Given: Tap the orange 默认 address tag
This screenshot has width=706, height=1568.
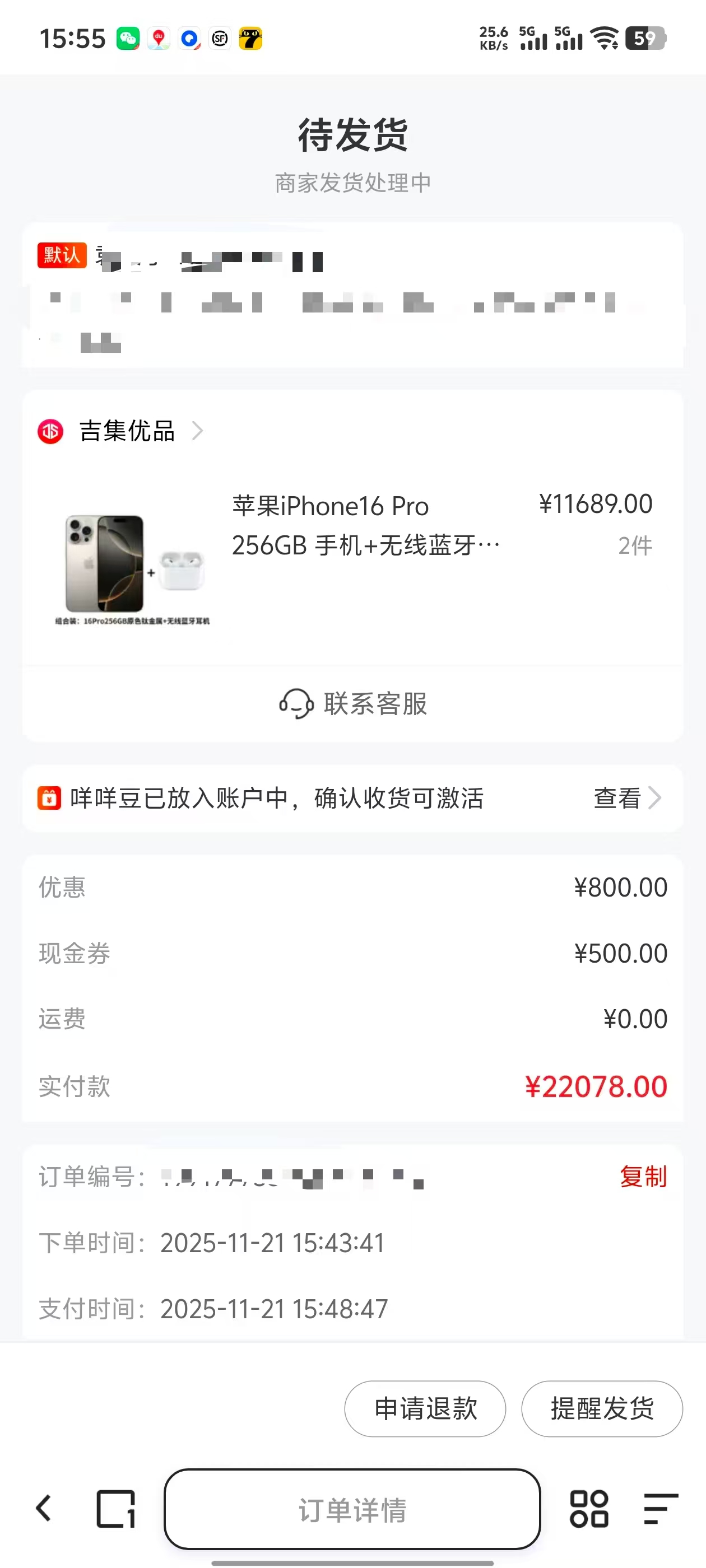Looking at the screenshot, I should click(61, 255).
